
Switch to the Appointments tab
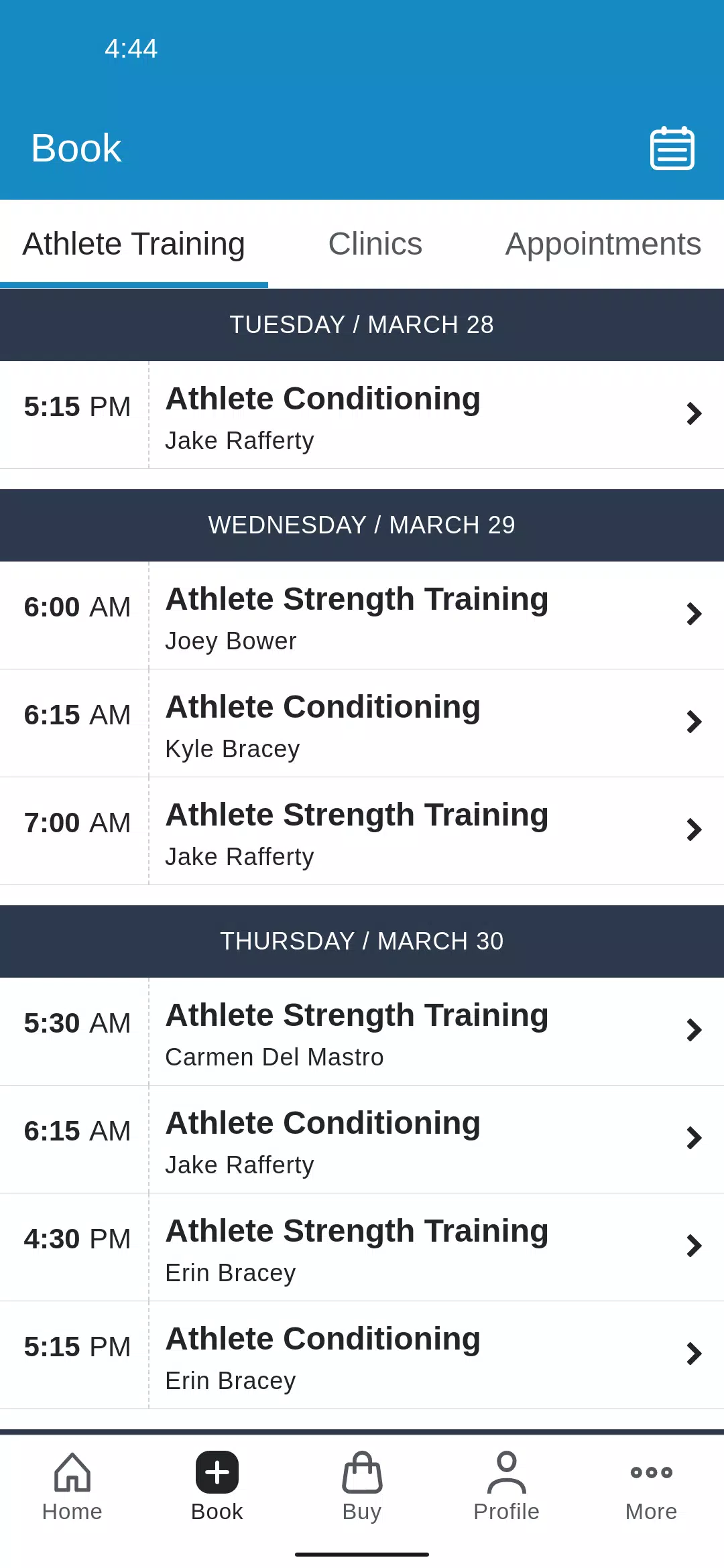(x=603, y=244)
